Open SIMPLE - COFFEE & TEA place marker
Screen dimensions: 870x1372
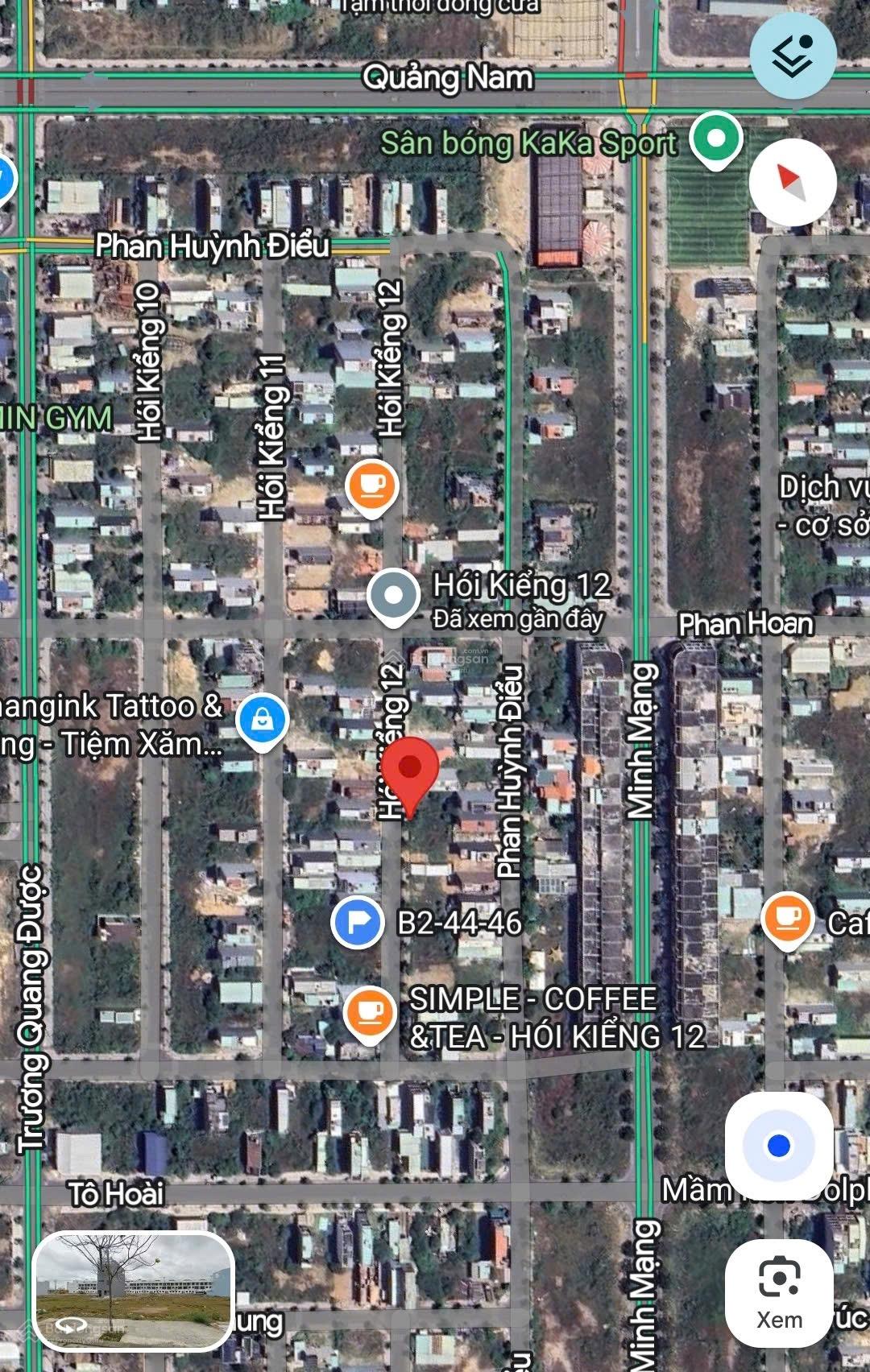[x=370, y=1013]
